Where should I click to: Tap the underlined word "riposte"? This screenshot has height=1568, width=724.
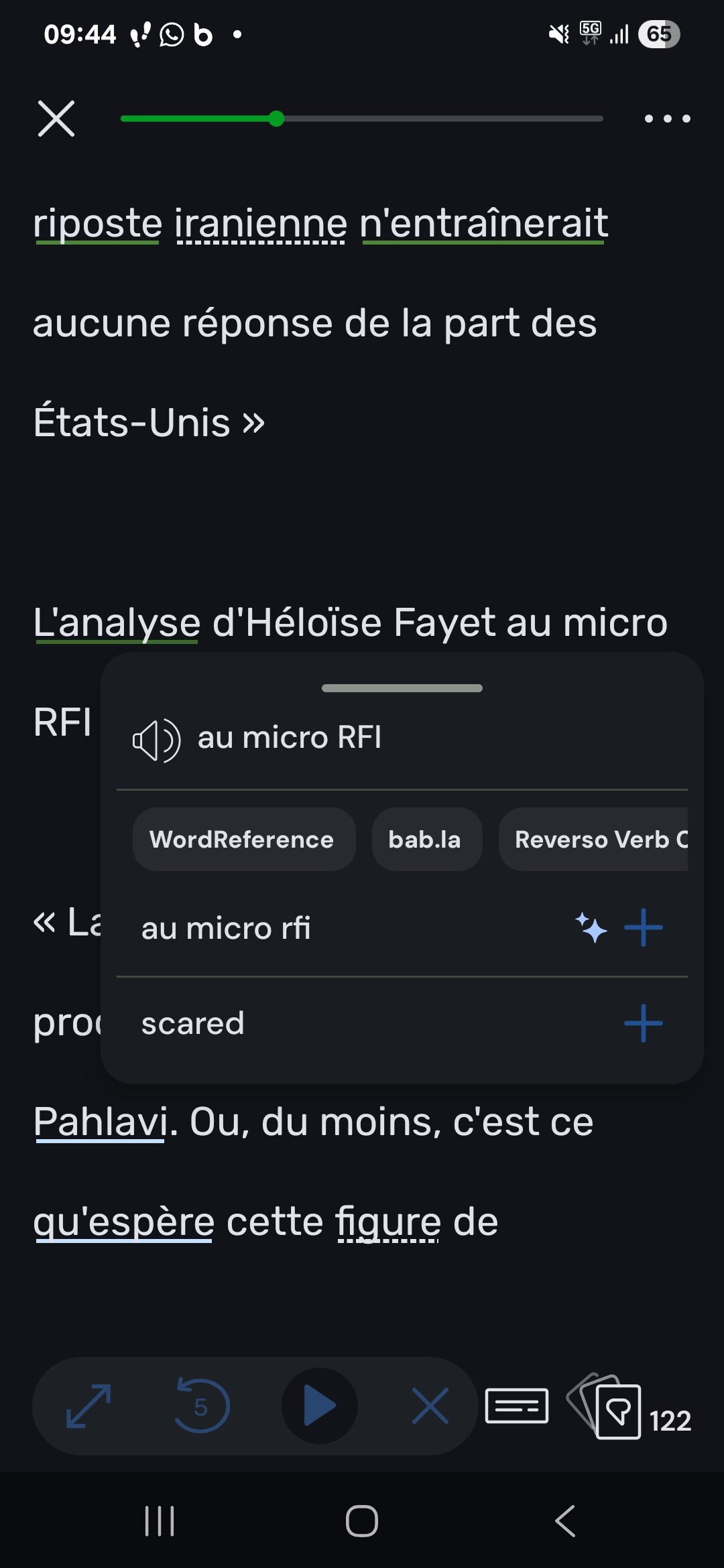pyautogui.click(x=98, y=224)
